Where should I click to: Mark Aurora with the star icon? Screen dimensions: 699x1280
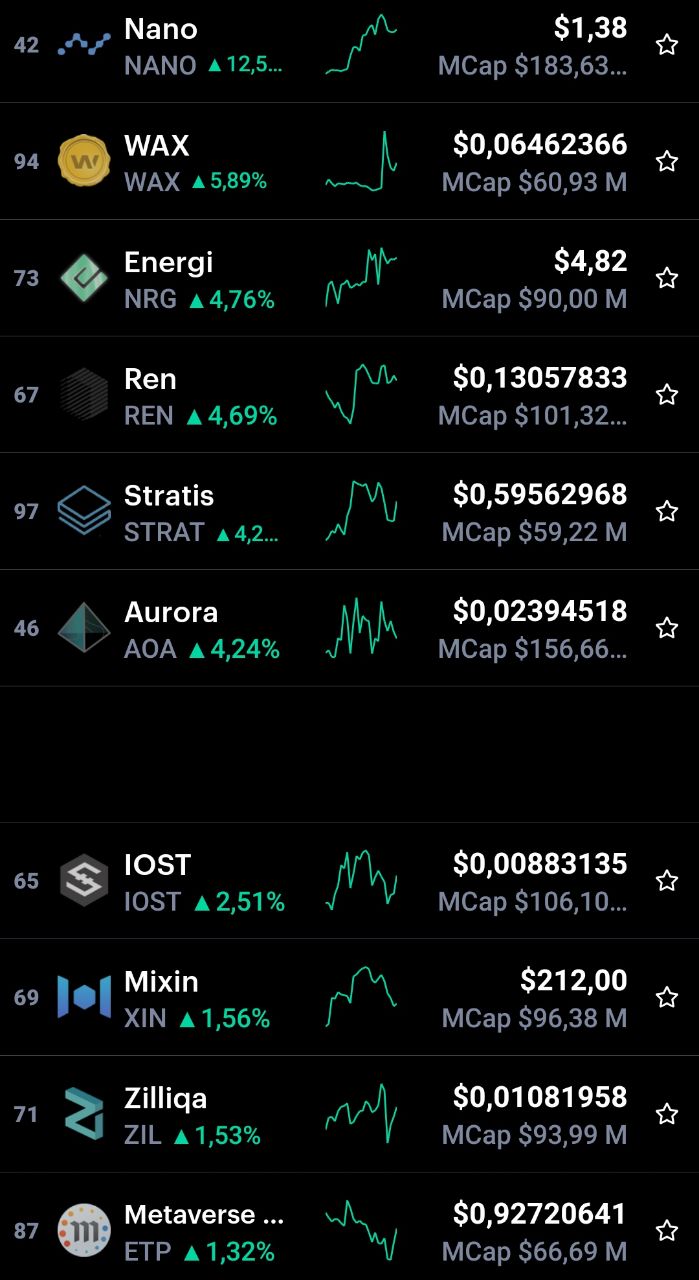point(667,628)
